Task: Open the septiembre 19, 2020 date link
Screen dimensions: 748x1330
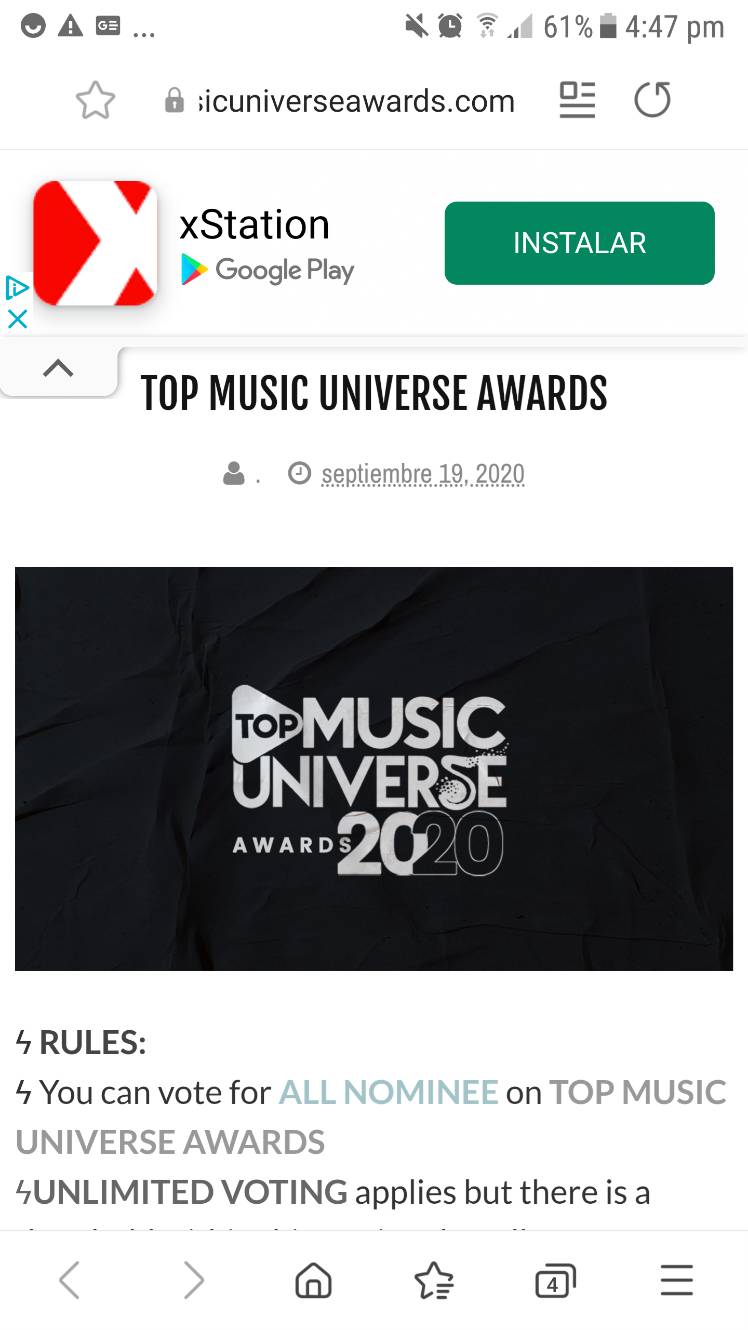Action: [x=422, y=474]
